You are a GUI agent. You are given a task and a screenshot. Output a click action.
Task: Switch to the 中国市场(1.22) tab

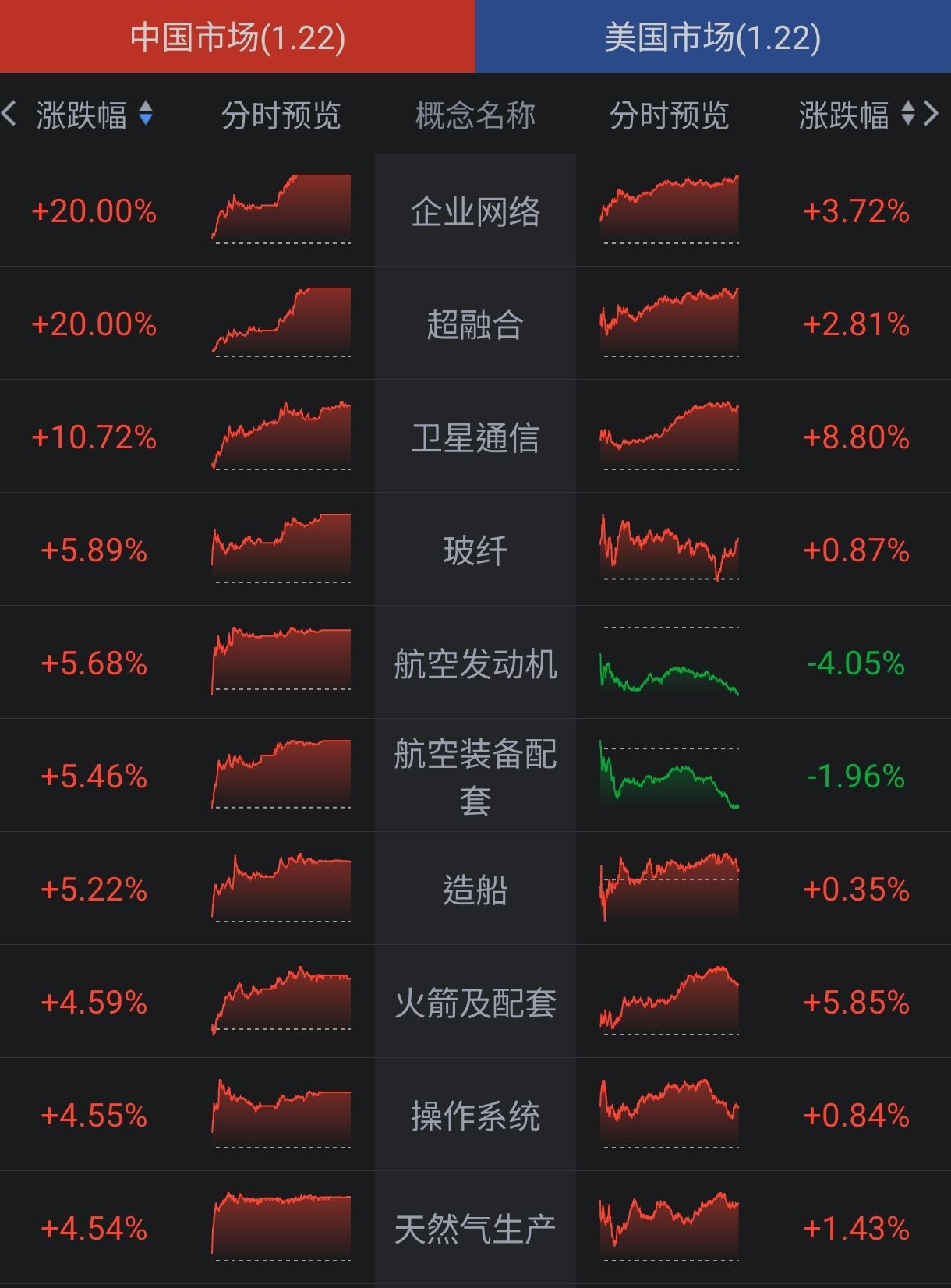[x=238, y=35]
